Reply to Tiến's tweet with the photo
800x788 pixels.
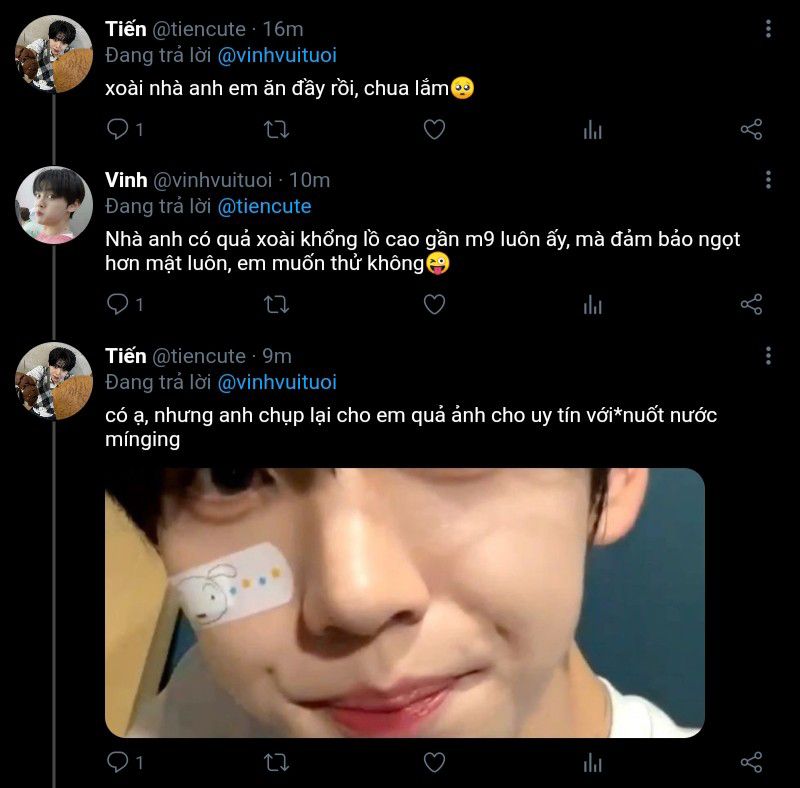118,763
